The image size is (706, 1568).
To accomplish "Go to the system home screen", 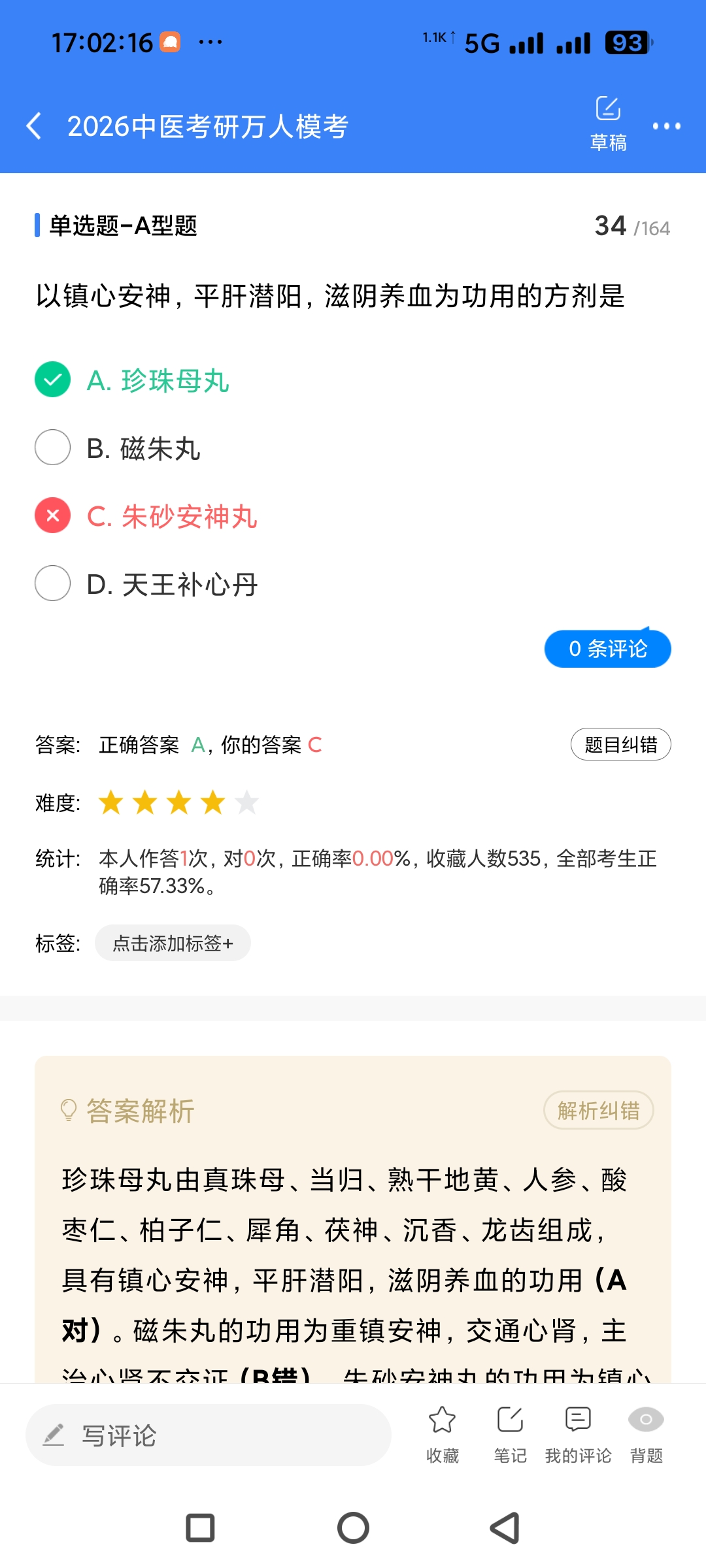I will click(x=353, y=1528).
